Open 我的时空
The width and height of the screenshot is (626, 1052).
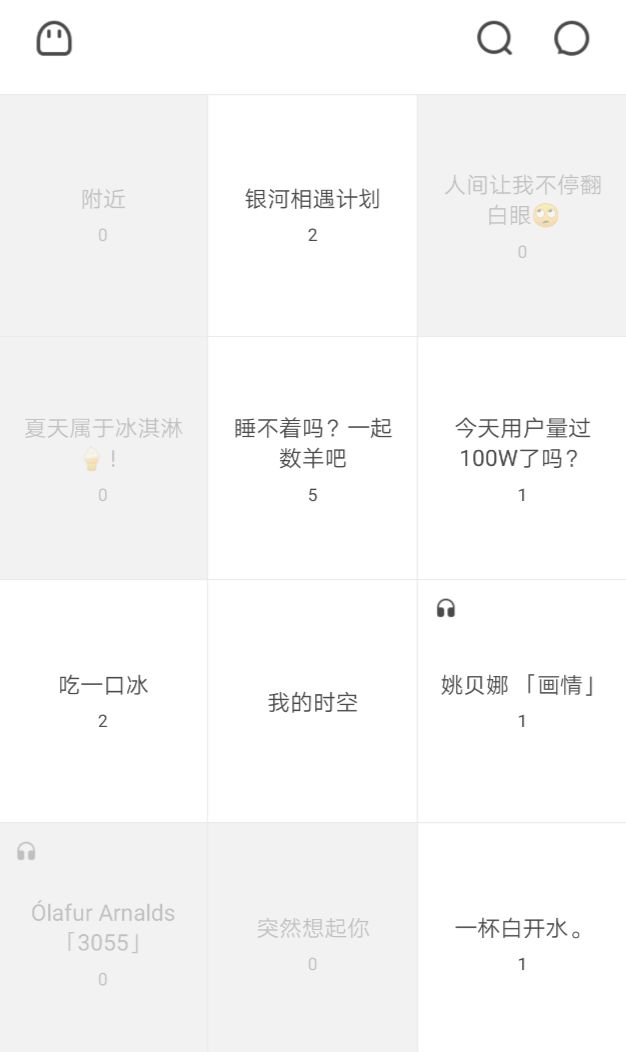(x=312, y=702)
